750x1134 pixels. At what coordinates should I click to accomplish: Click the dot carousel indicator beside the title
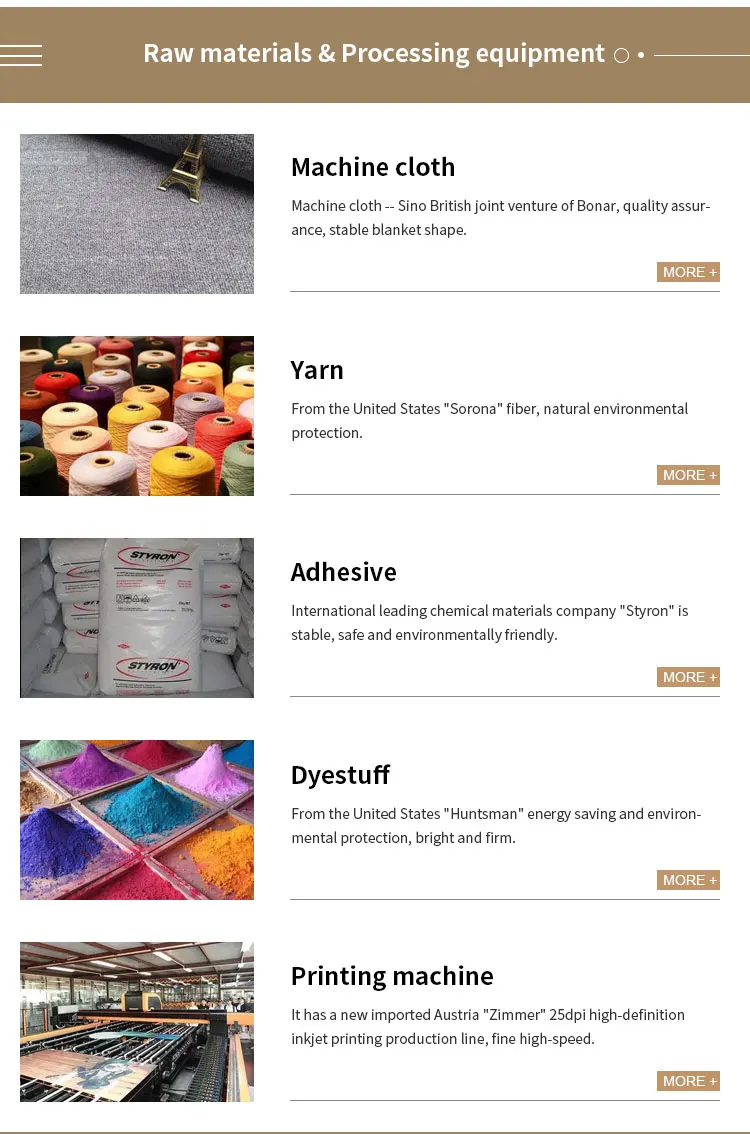point(643,56)
